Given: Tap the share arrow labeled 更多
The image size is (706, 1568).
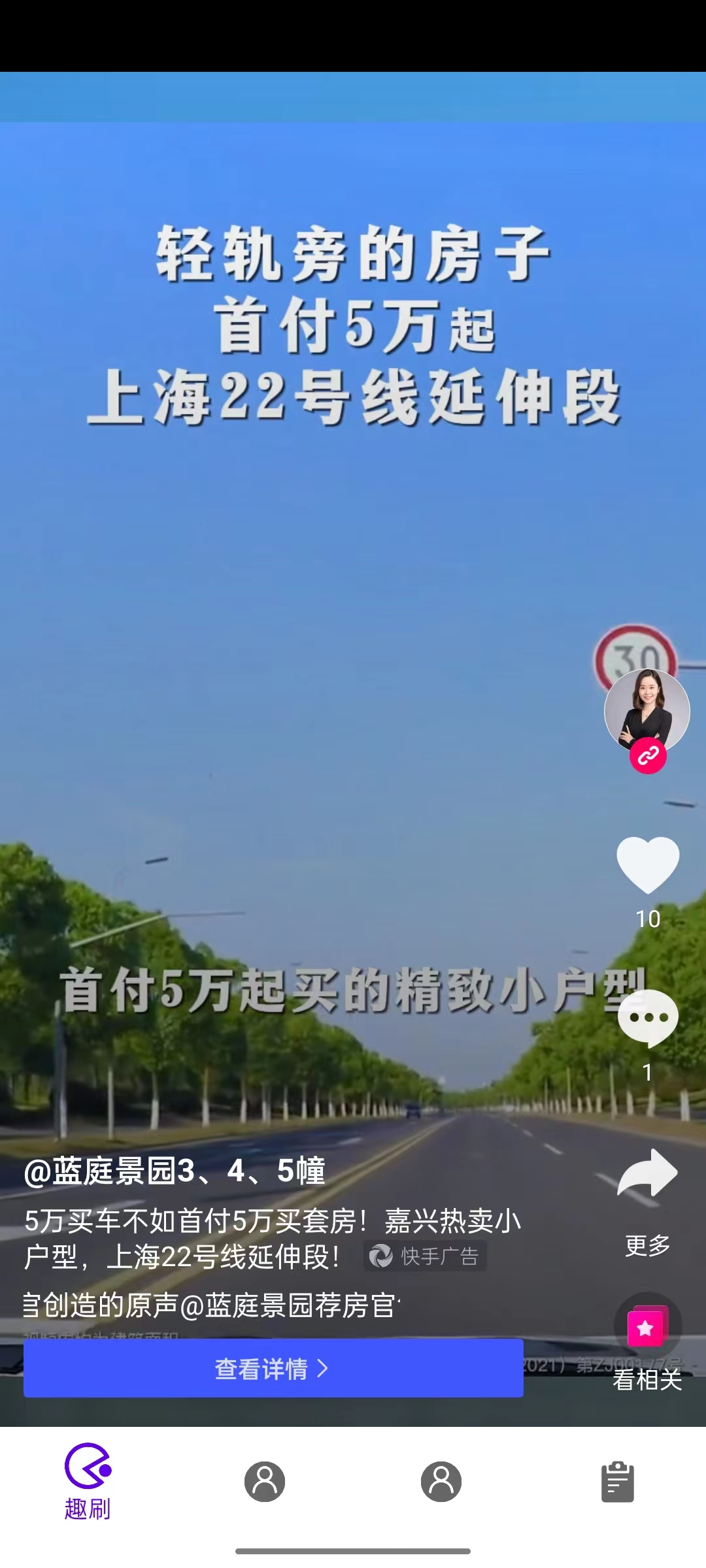Looking at the screenshot, I should [x=648, y=1174].
